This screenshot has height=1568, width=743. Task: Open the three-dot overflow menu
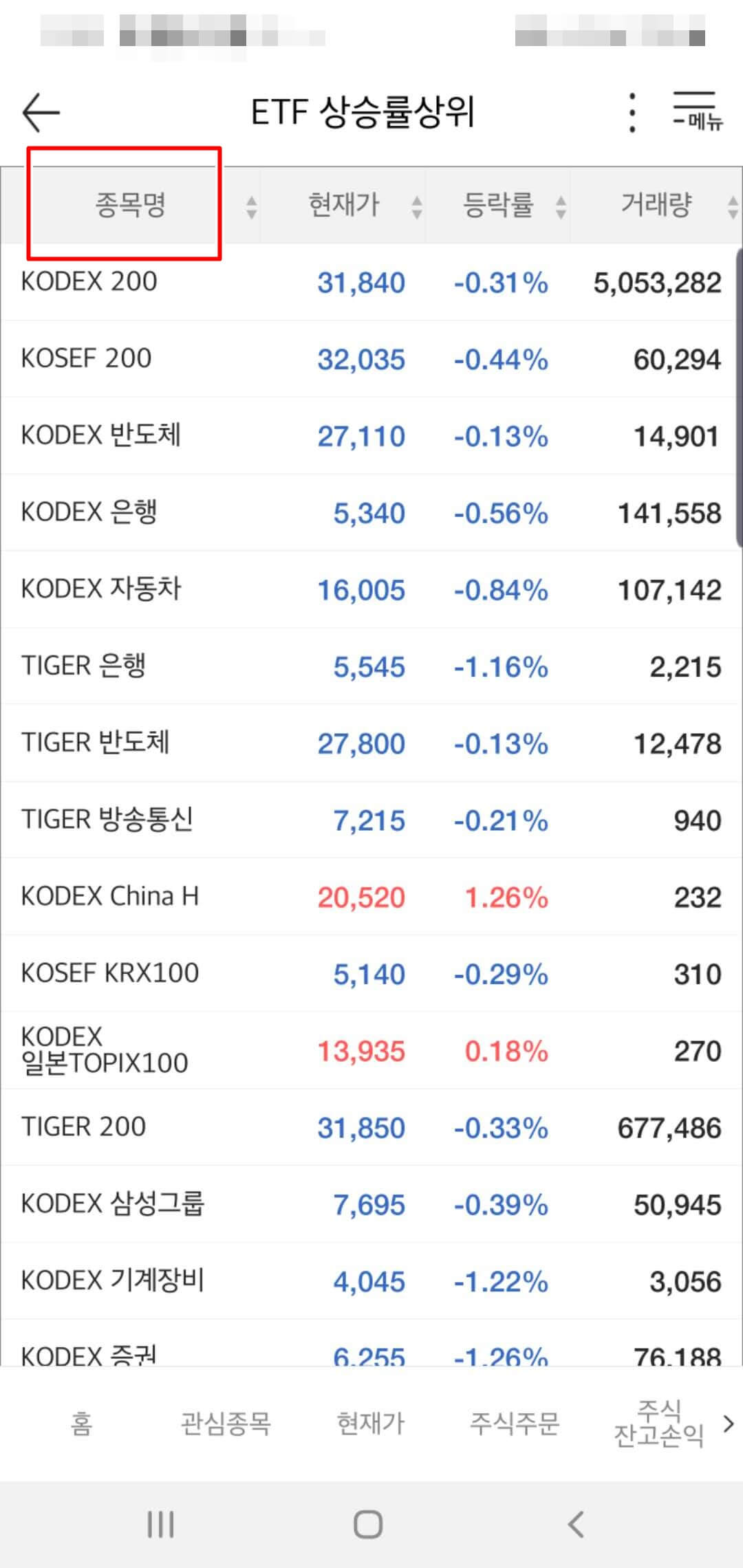tap(630, 110)
